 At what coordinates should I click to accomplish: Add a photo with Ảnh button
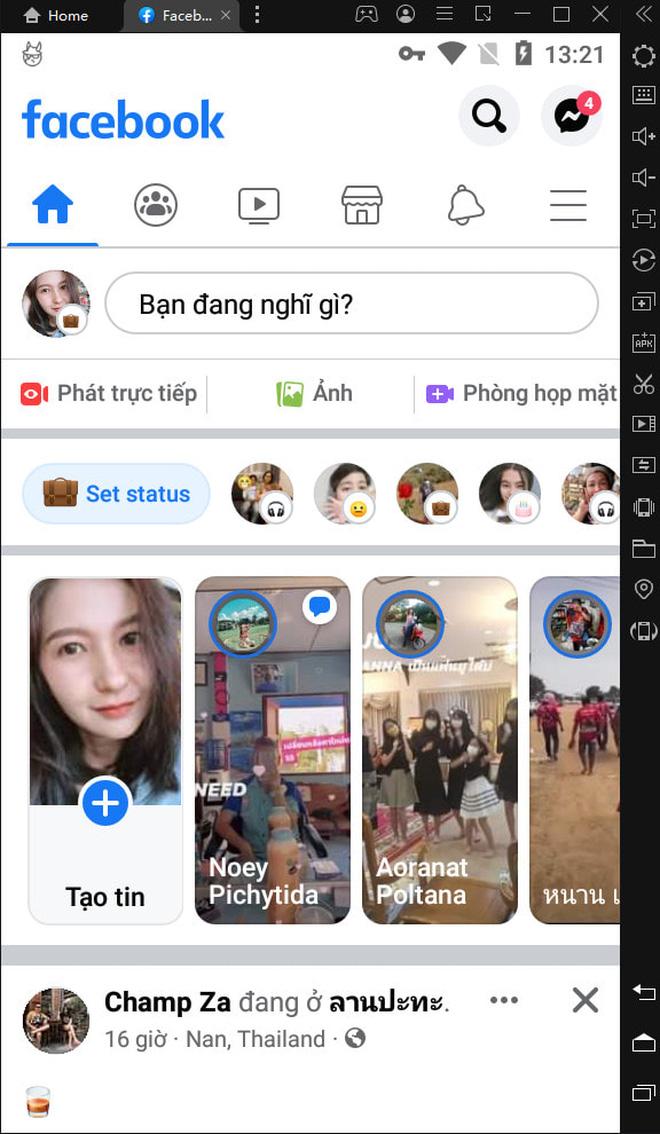(x=314, y=393)
